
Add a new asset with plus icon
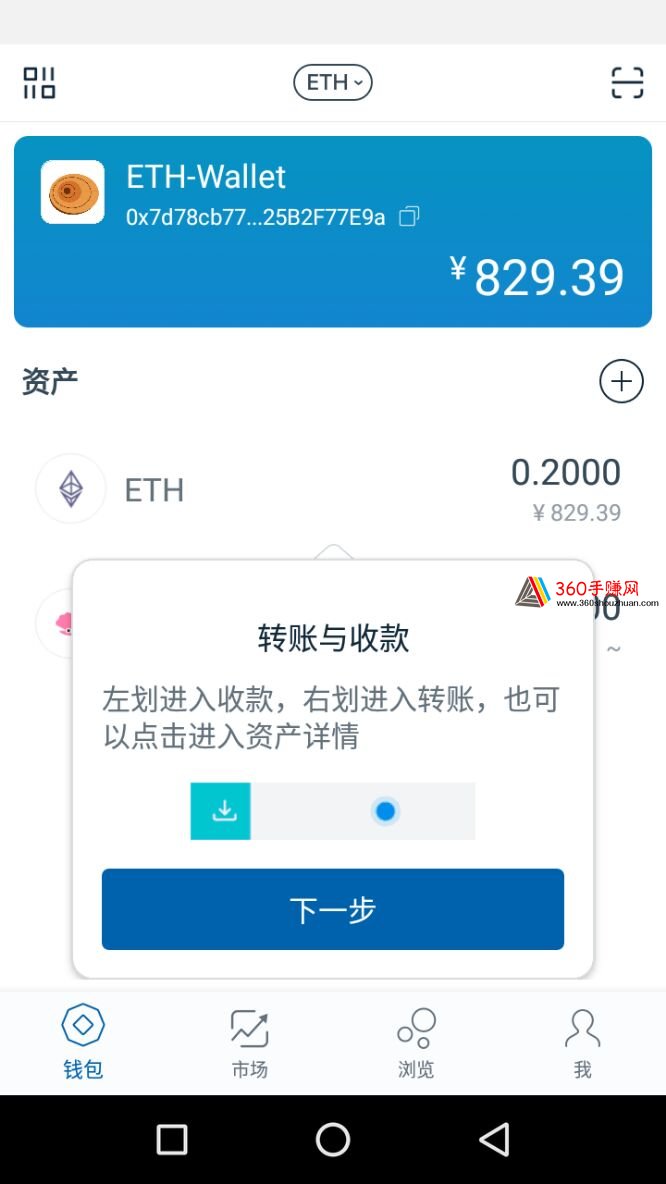[x=621, y=381]
